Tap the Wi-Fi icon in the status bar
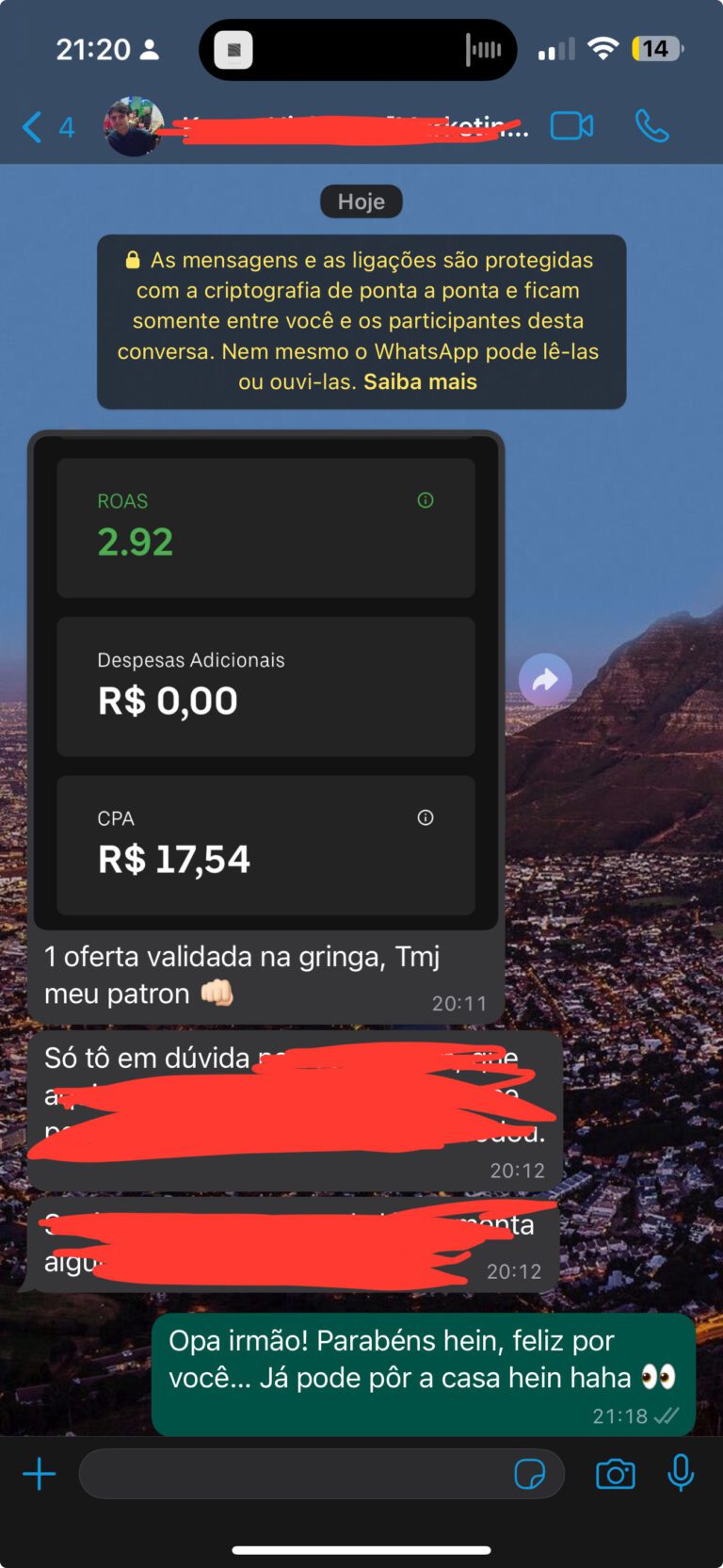The image size is (723, 1568). (603, 48)
